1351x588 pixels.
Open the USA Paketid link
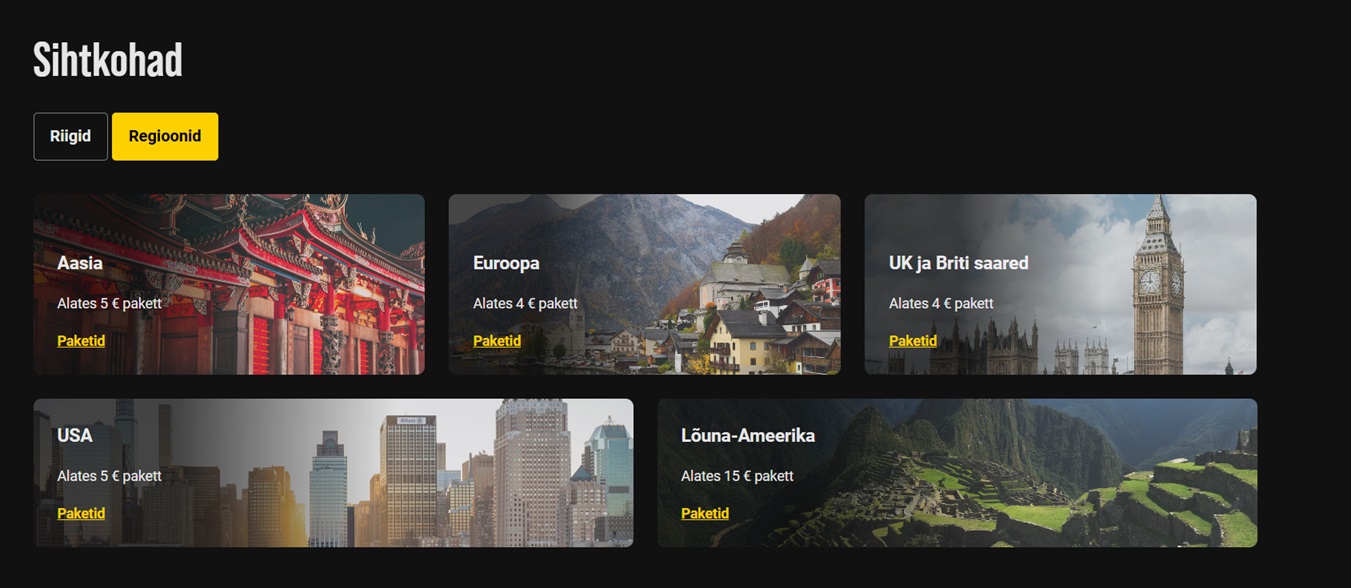[81, 513]
